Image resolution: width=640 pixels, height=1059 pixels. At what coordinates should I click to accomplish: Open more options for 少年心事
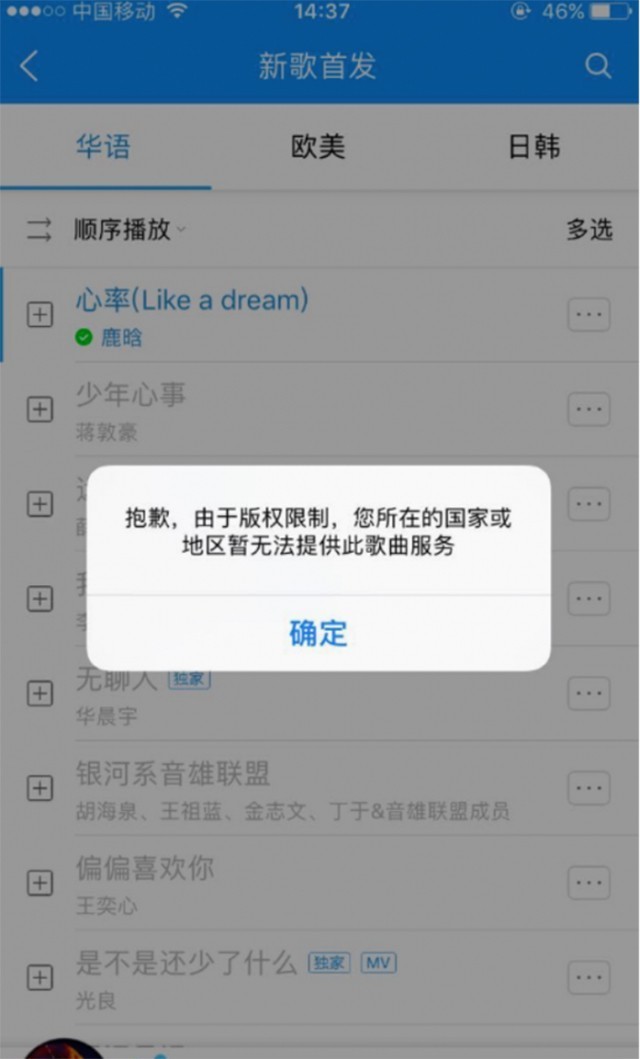point(589,409)
